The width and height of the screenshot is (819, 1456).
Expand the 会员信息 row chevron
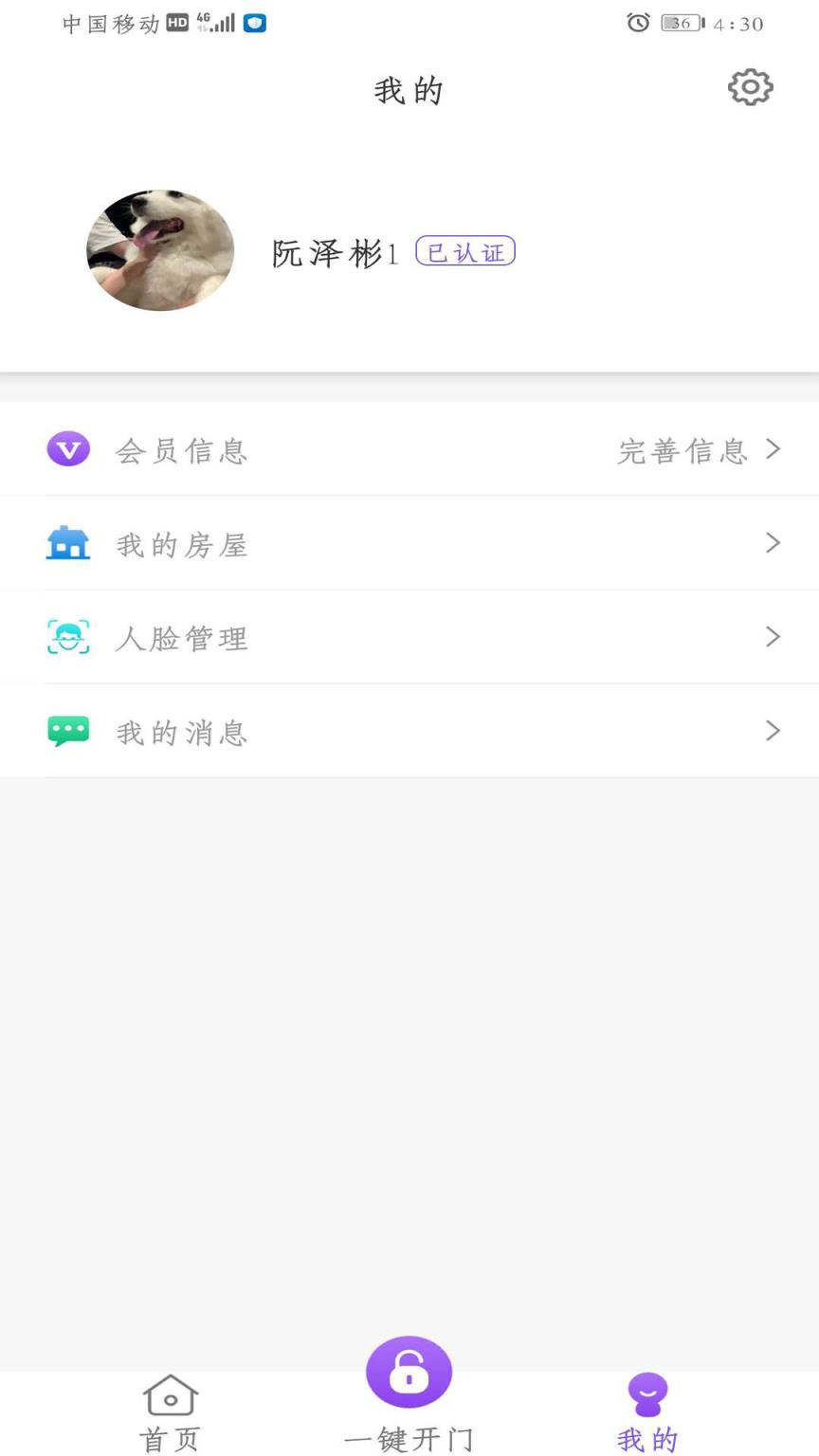click(773, 449)
